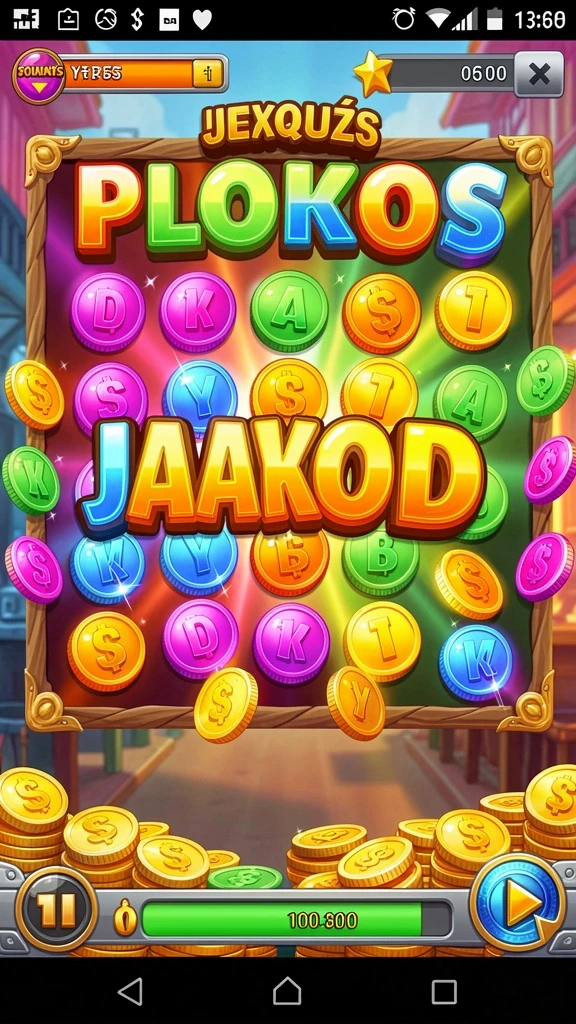Tap the yellow button on the orange bar
576x1024 pixels.
pos(208,74)
